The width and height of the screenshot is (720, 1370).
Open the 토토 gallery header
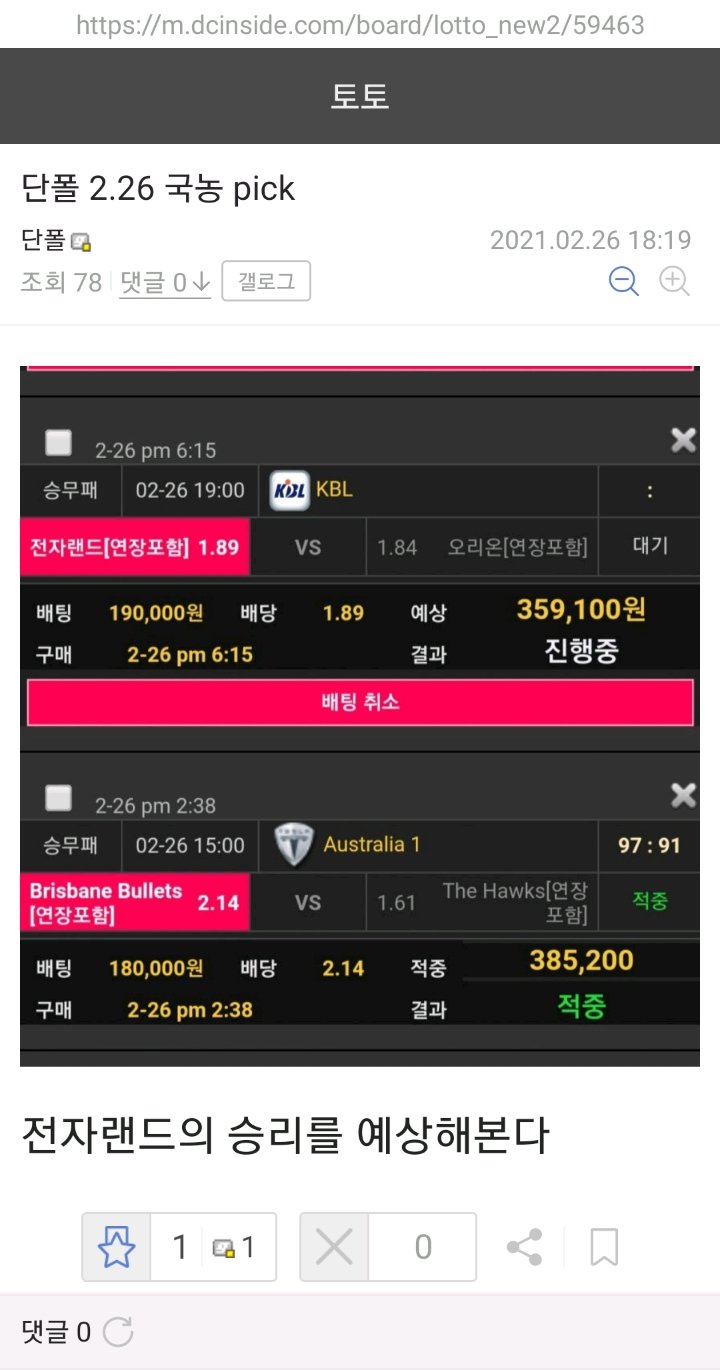click(x=360, y=96)
